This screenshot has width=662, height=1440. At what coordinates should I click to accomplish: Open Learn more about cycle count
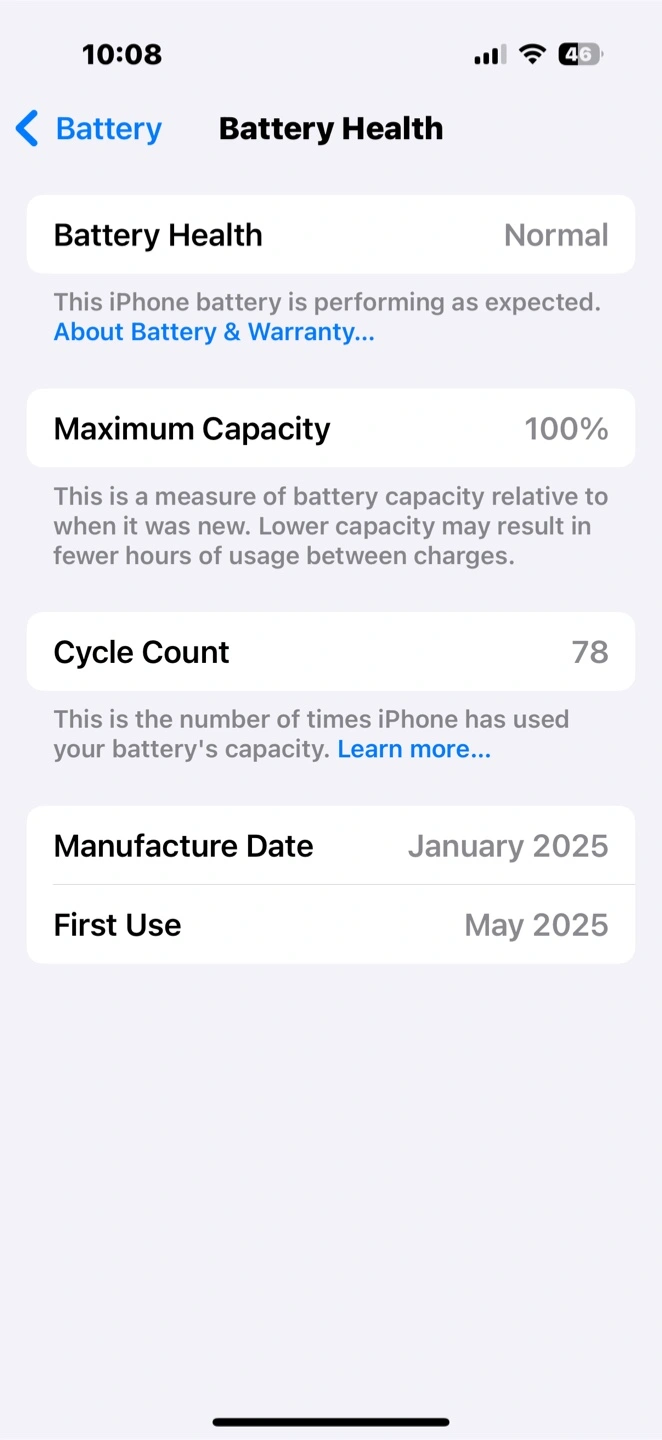coord(414,749)
